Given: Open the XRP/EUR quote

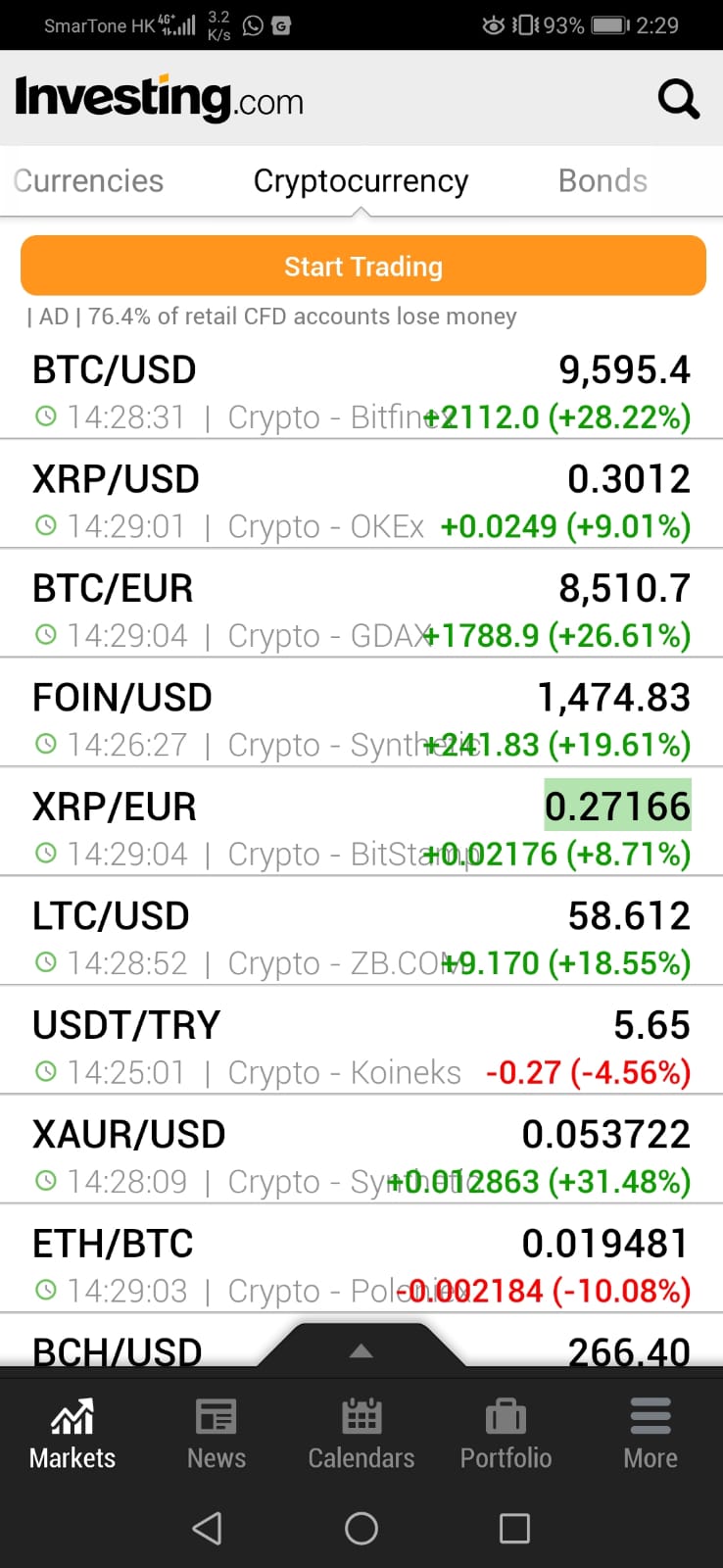Looking at the screenshot, I should [x=361, y=830].
